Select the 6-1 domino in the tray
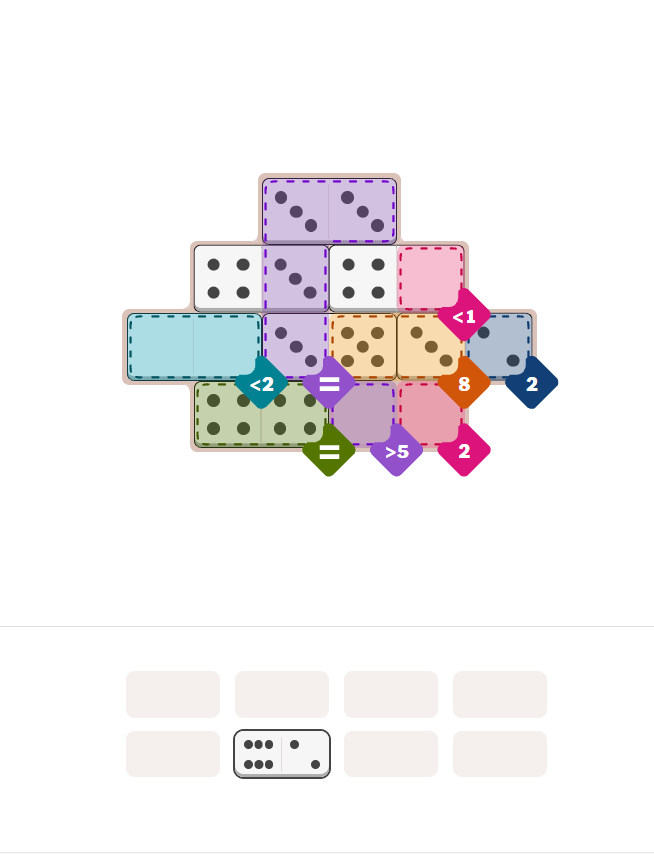The height and width of the screenshot is (854, 654). coord(282,754)
